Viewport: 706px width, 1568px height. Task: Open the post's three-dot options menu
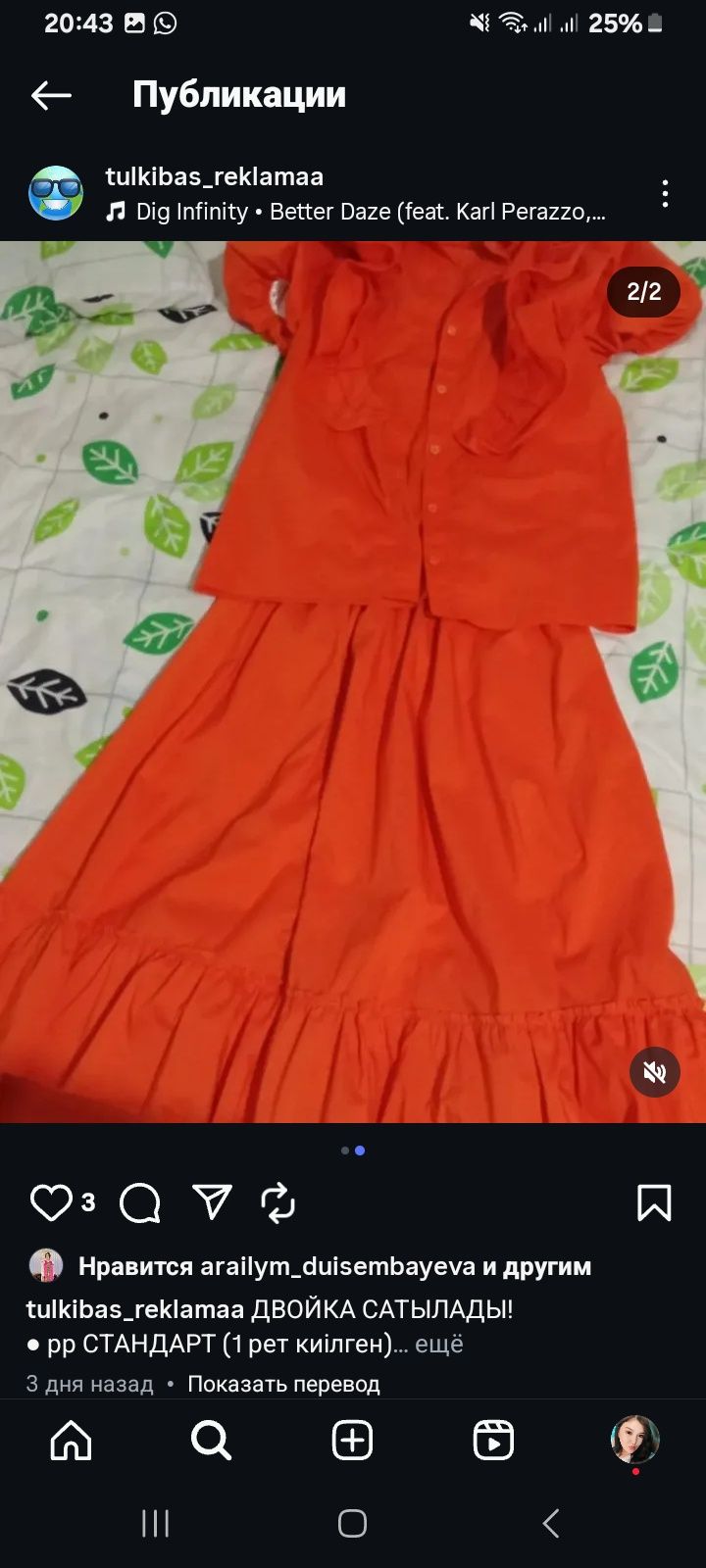[x=665, y=194]
